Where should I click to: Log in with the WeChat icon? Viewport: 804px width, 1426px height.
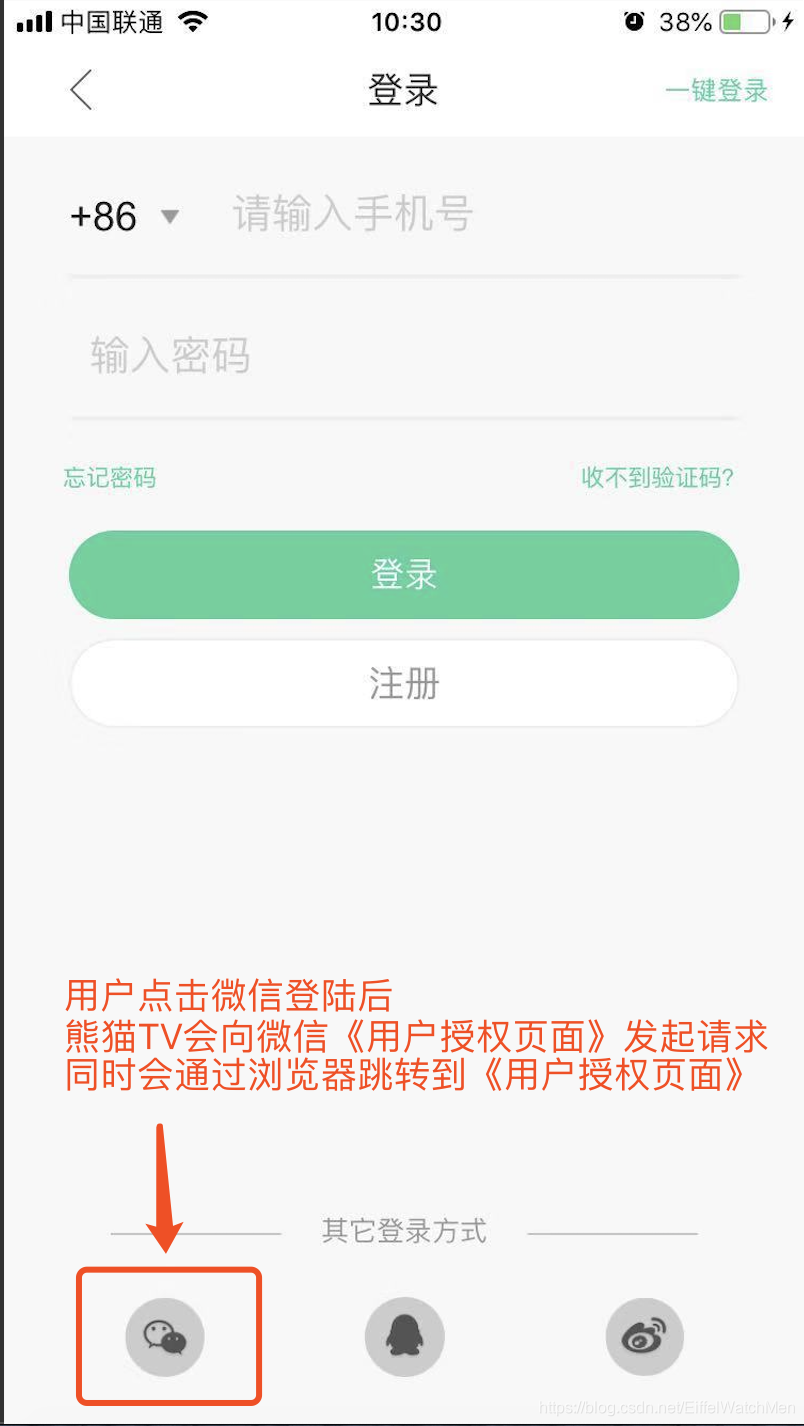pyautogui.click(x=165, y=1336)
